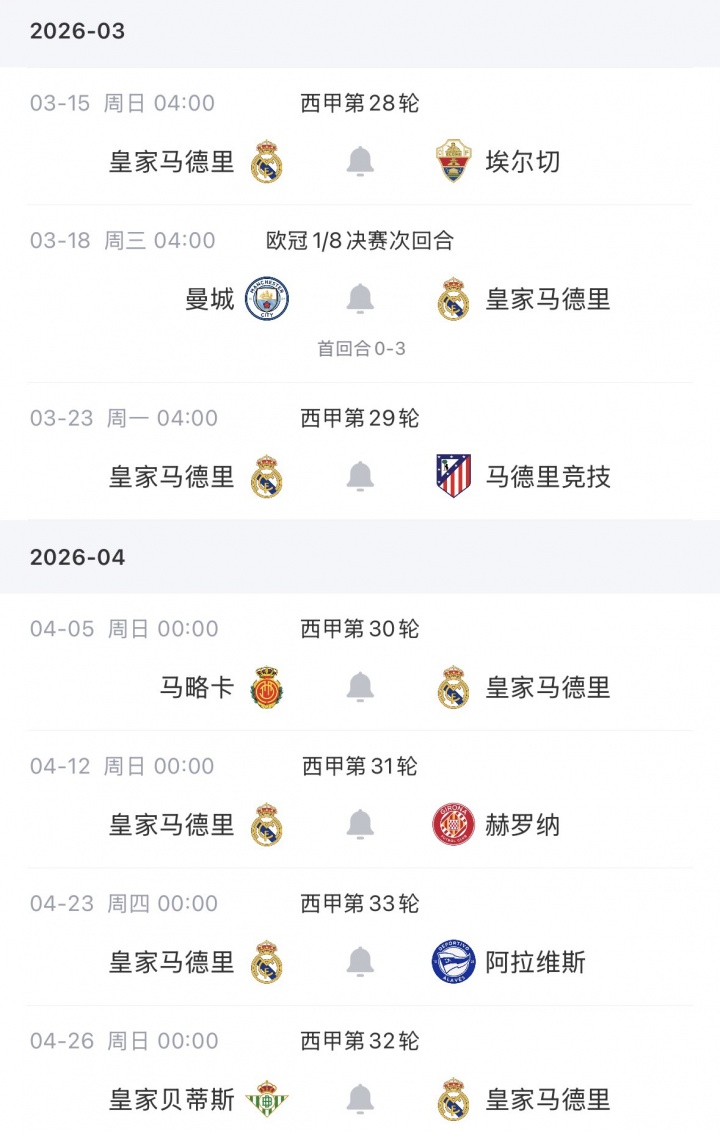View the 西甲第32轮 match at 皇家贝蒂斯
This screenshot has height=1132, width=720.
click(360, 1042)
